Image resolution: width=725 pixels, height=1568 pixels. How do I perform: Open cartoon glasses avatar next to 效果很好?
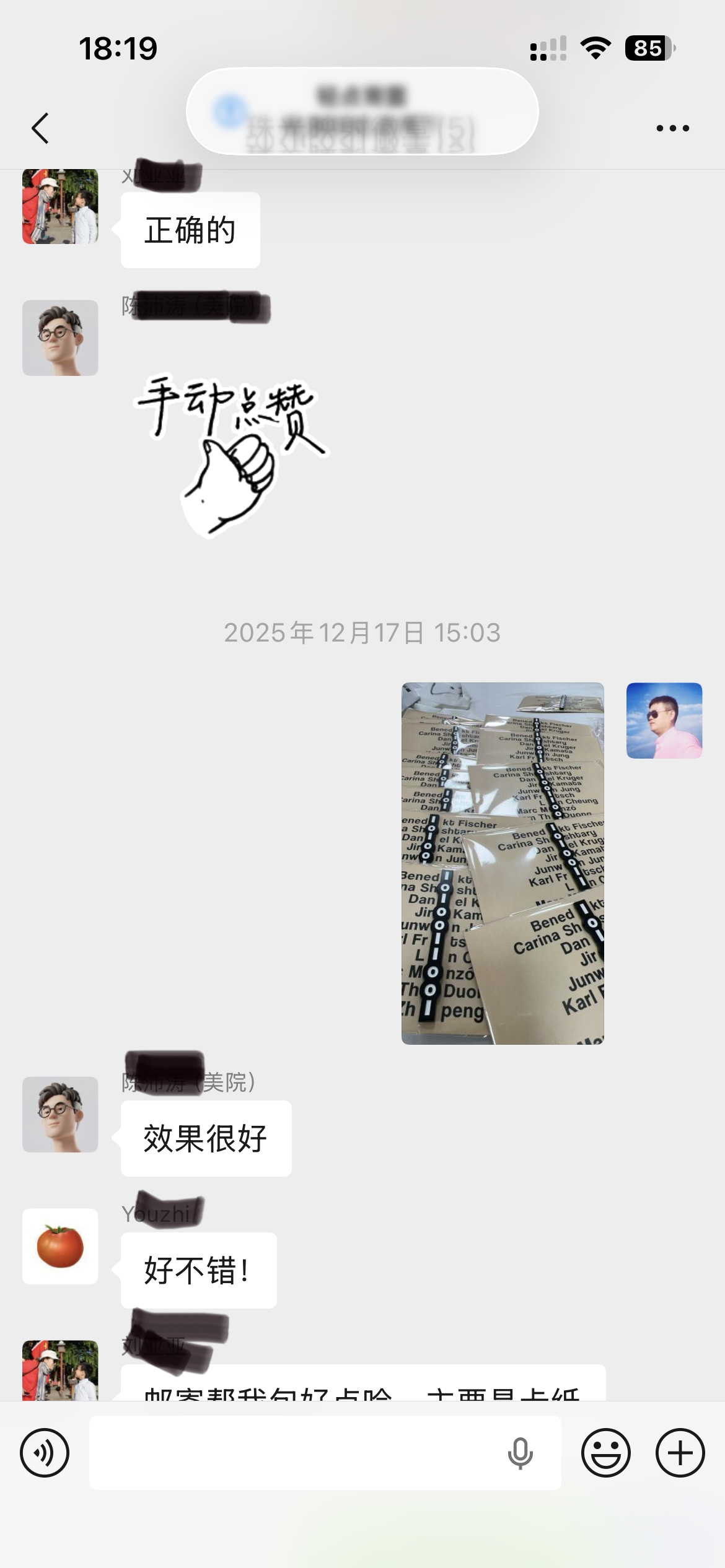(60, 1114)
